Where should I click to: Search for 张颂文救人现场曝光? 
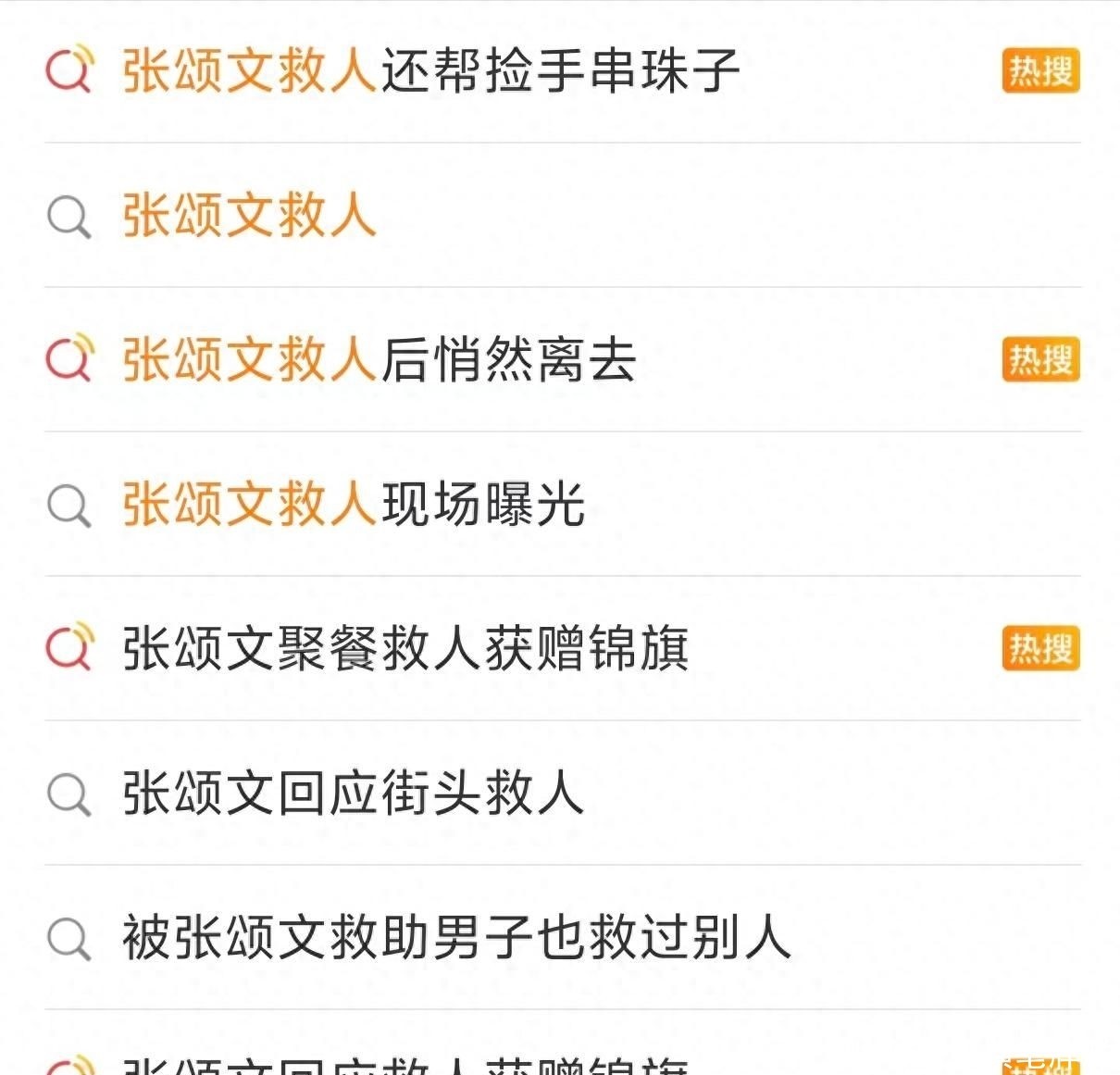[x=354, y=505]
